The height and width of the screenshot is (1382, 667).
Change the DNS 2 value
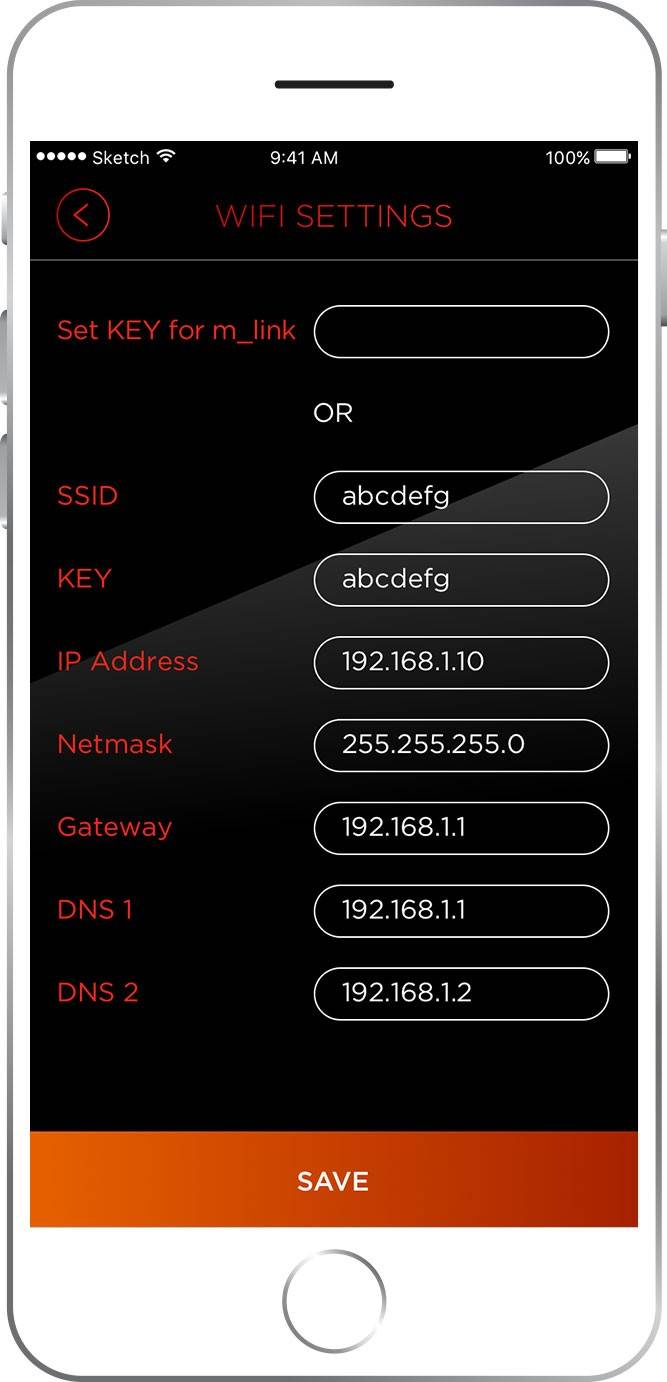tap(461, 994)
